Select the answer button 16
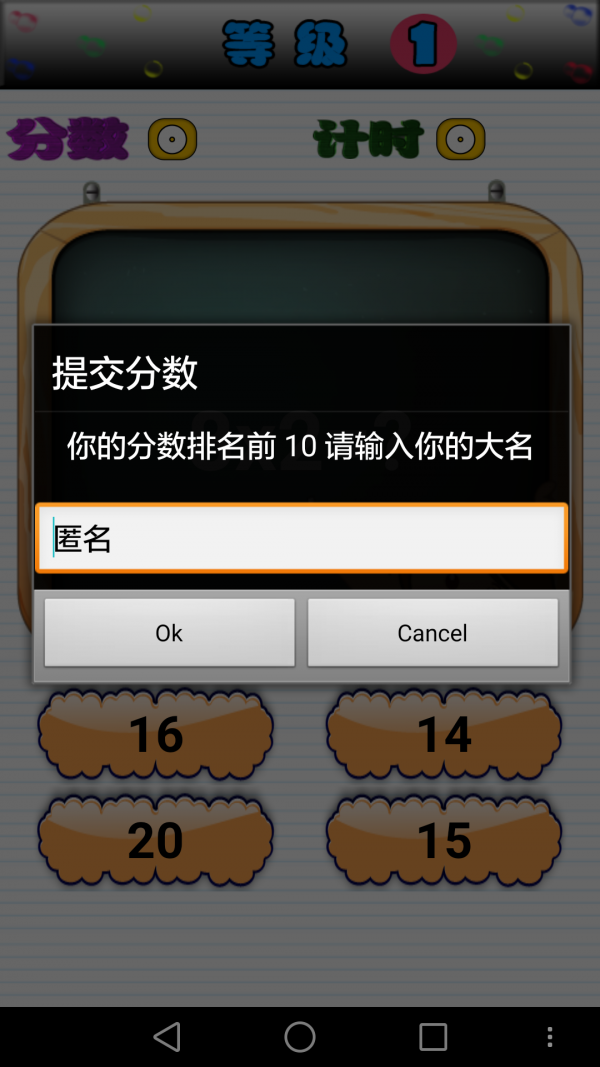600x1067 pixels. pyautogui.click(x=156, y=735)
